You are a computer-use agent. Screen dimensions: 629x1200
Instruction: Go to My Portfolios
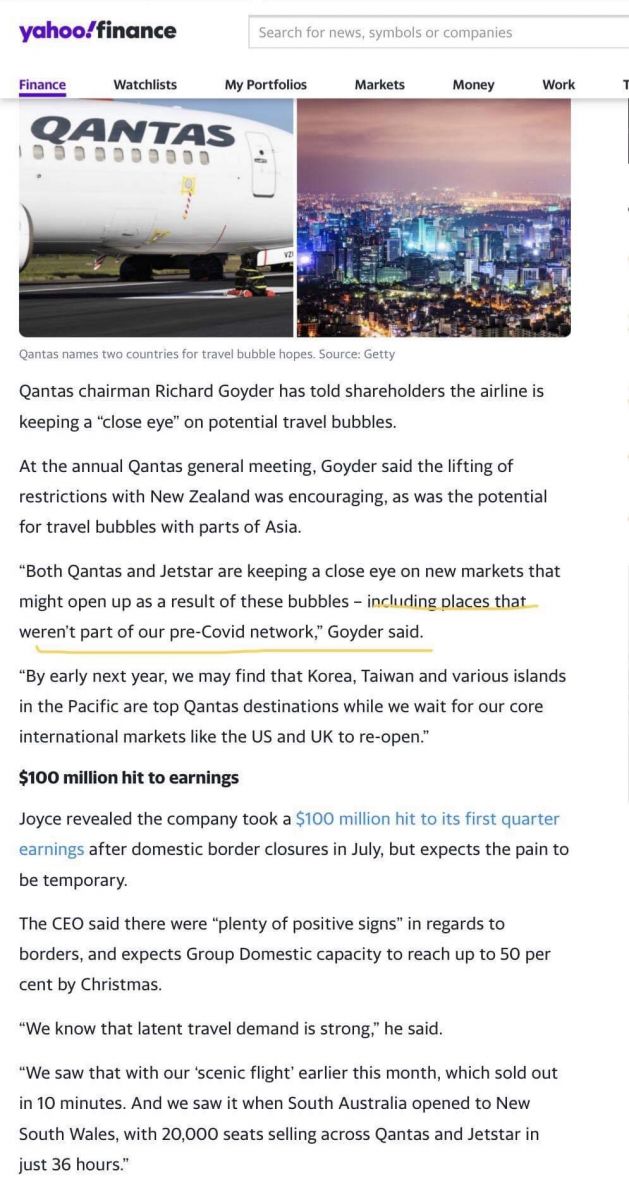click(x=265, y=84)
